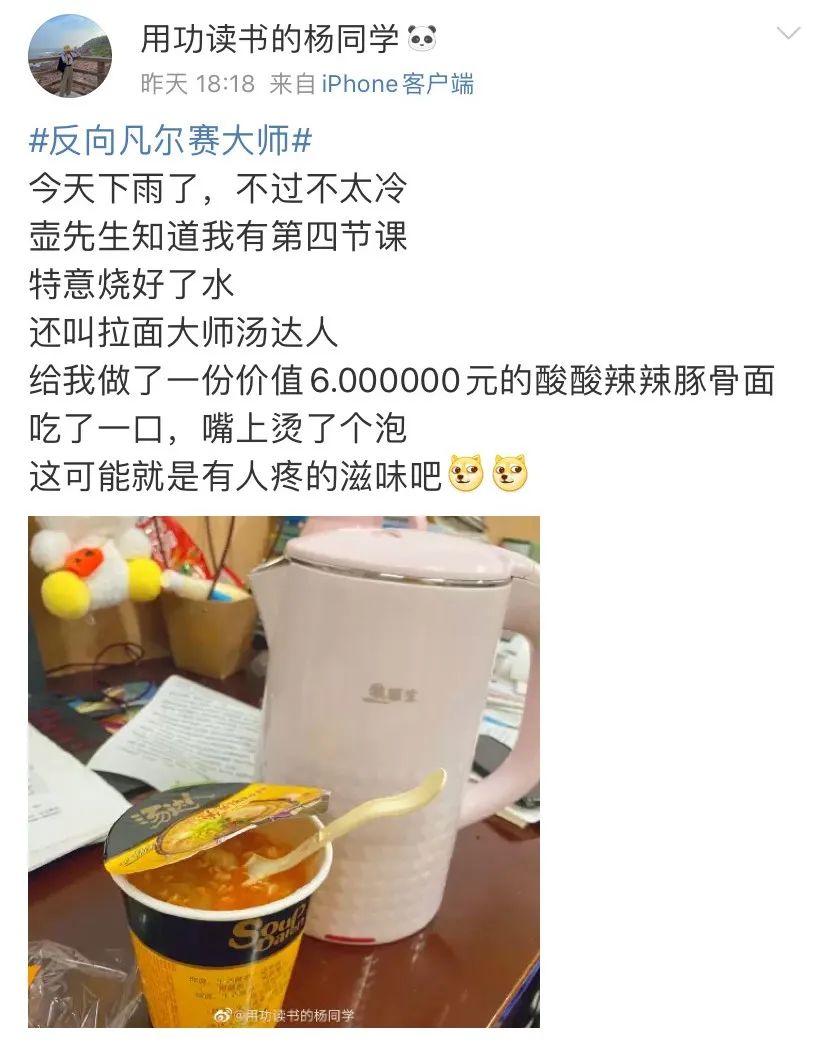Image resolution: width=828 pixels, height=1042 pixels.
Task: Open the avatar of 用功读书的杨同学
Action: [x=69, y=56]
